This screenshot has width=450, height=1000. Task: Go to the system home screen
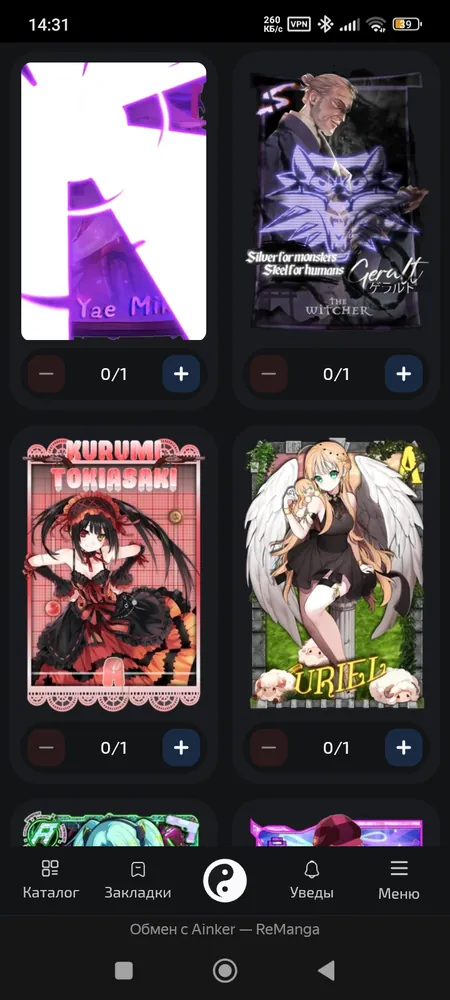point(224,971)
